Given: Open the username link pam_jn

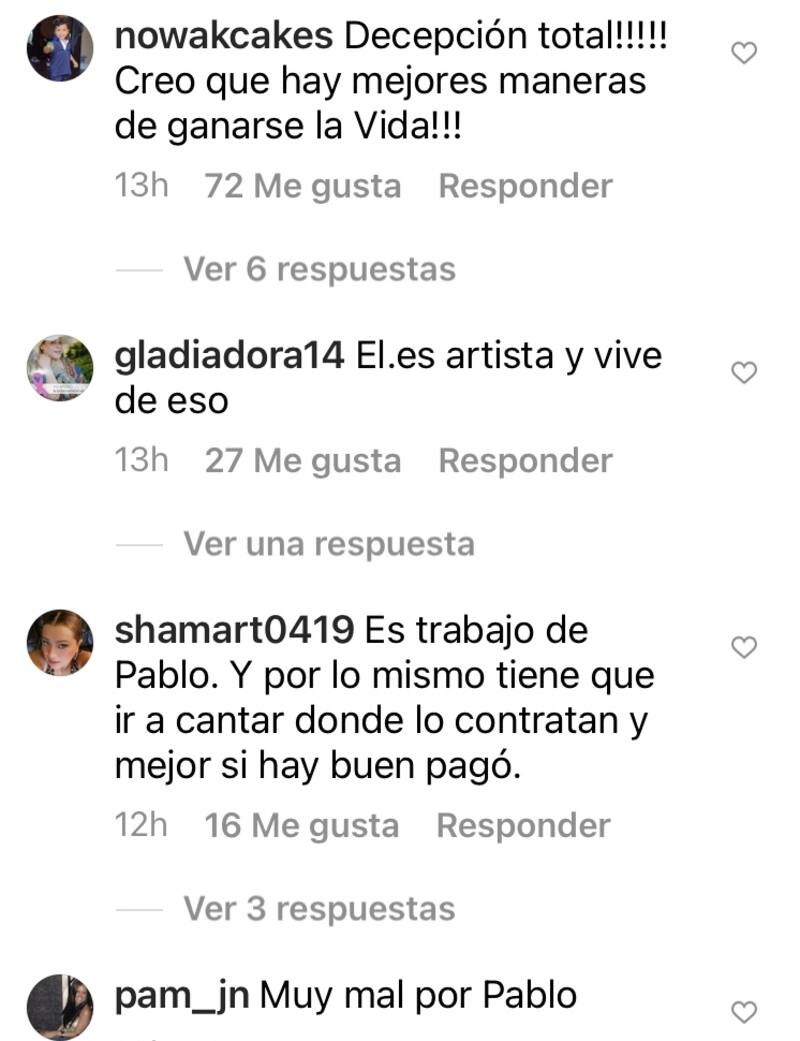Looking at the screenshot, I should tap(181, 996).
